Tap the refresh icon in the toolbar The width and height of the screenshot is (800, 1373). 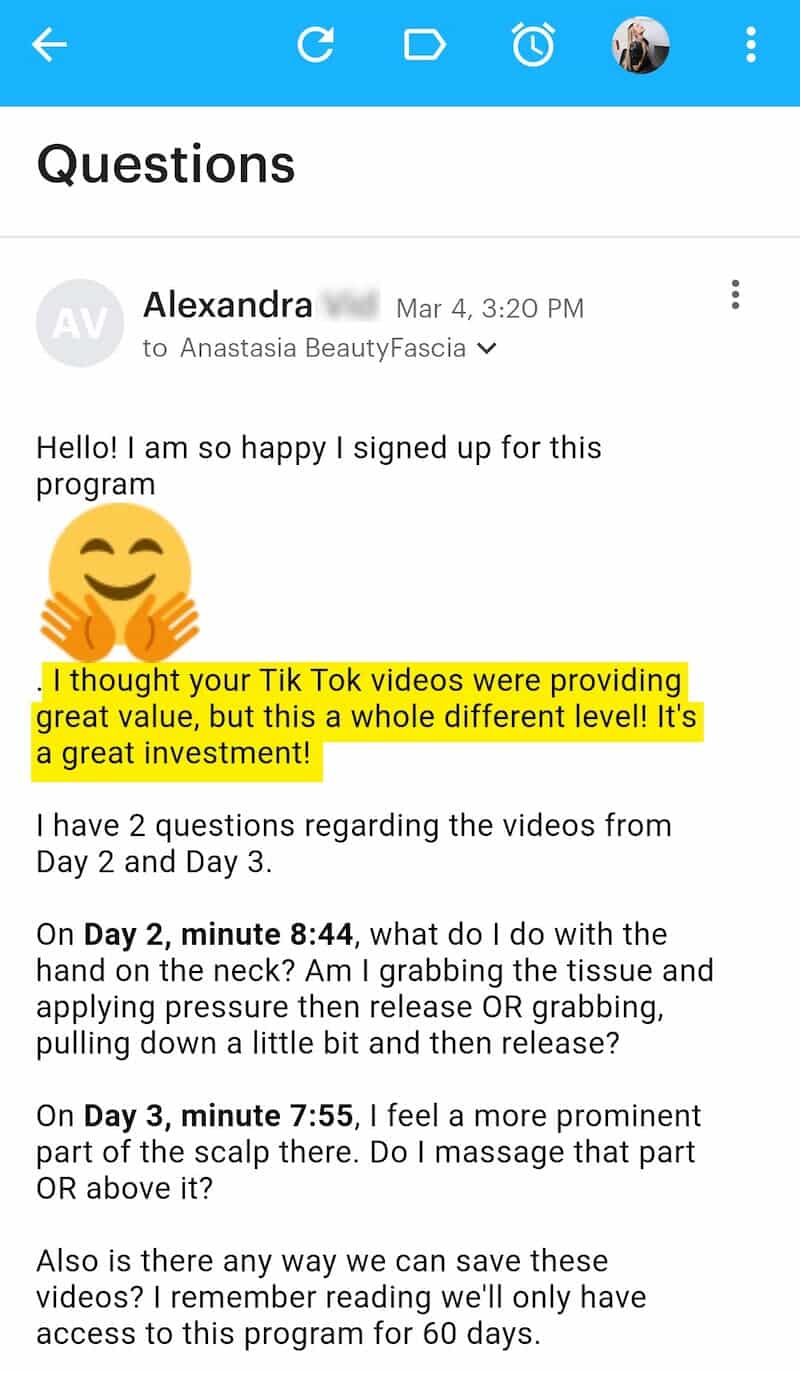click(x=316, y=45)
